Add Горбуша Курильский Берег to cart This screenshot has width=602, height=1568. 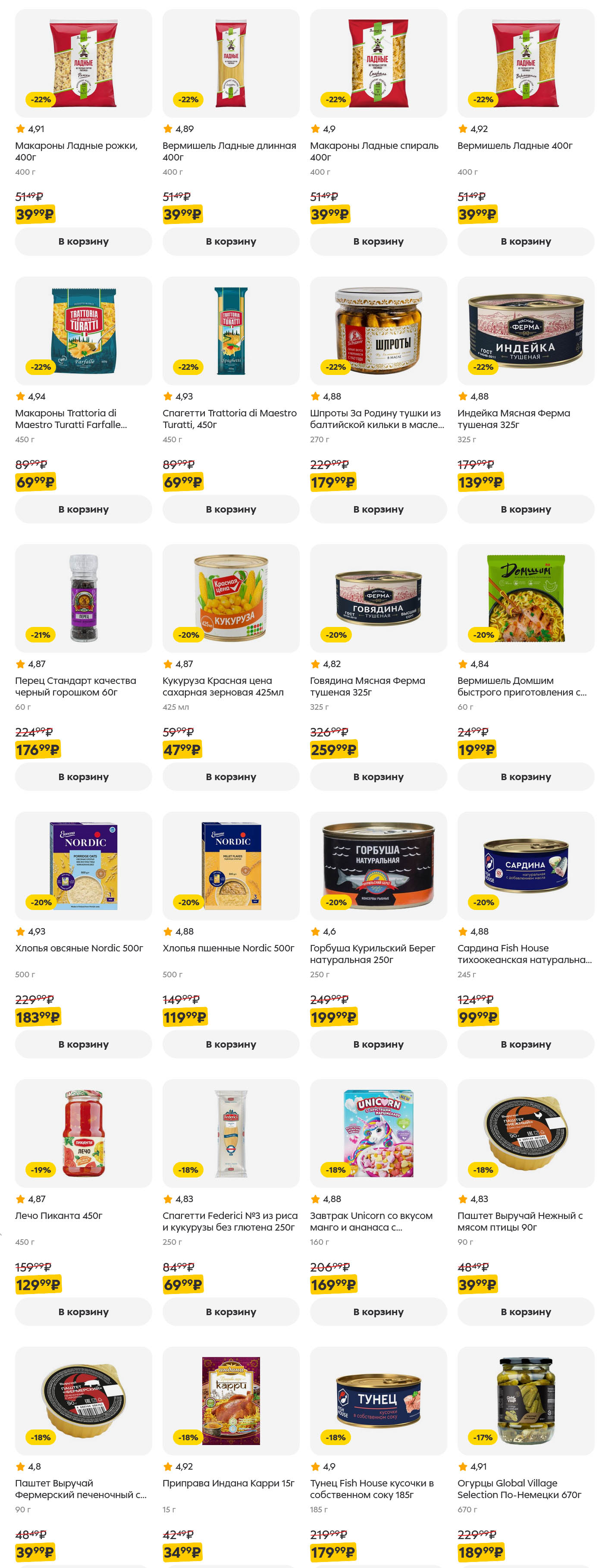378,1044
